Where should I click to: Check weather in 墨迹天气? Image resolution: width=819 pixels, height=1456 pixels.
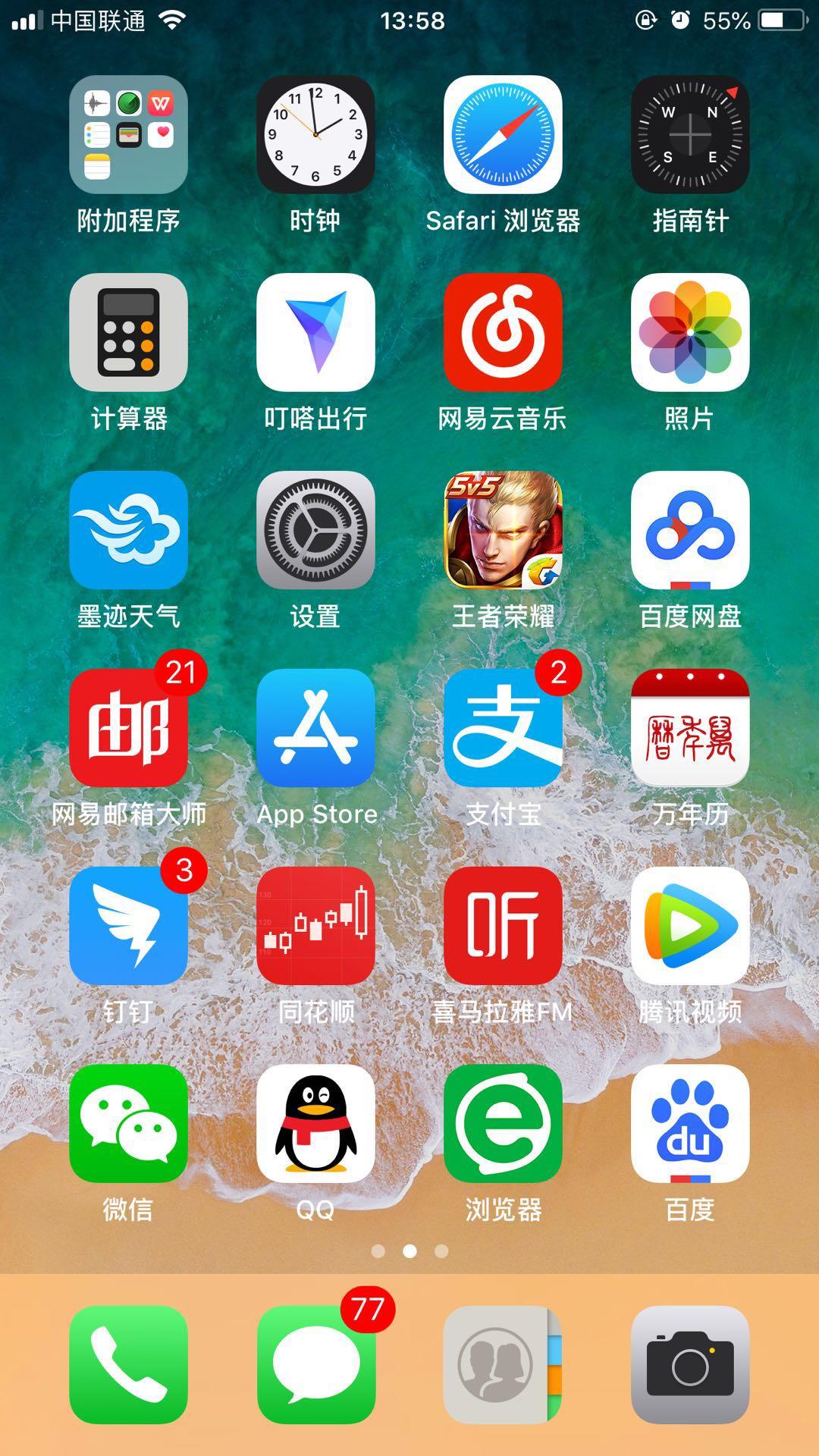[x=128, y=530]
